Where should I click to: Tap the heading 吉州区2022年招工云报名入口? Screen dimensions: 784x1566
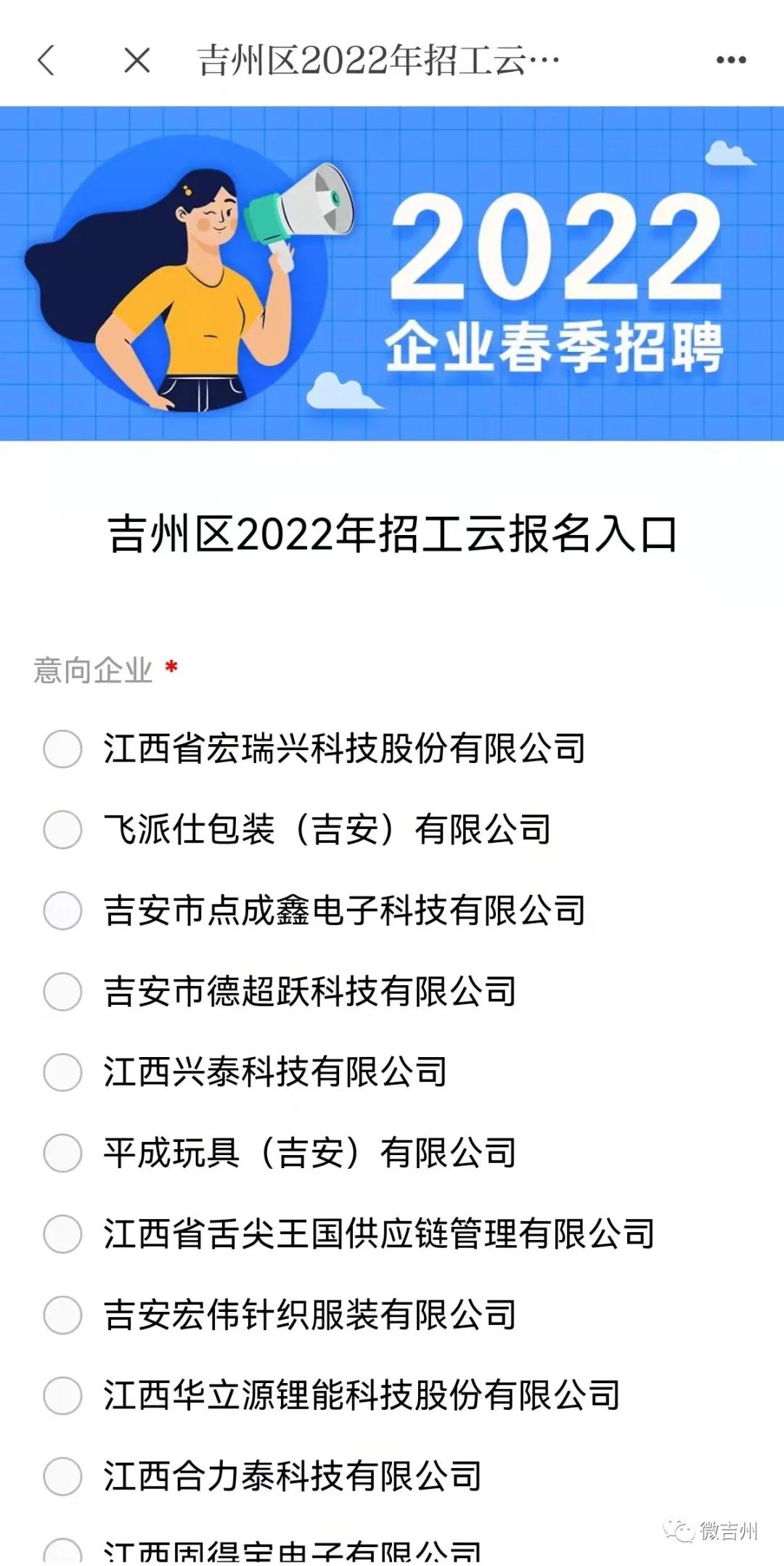tap(392, 535)
